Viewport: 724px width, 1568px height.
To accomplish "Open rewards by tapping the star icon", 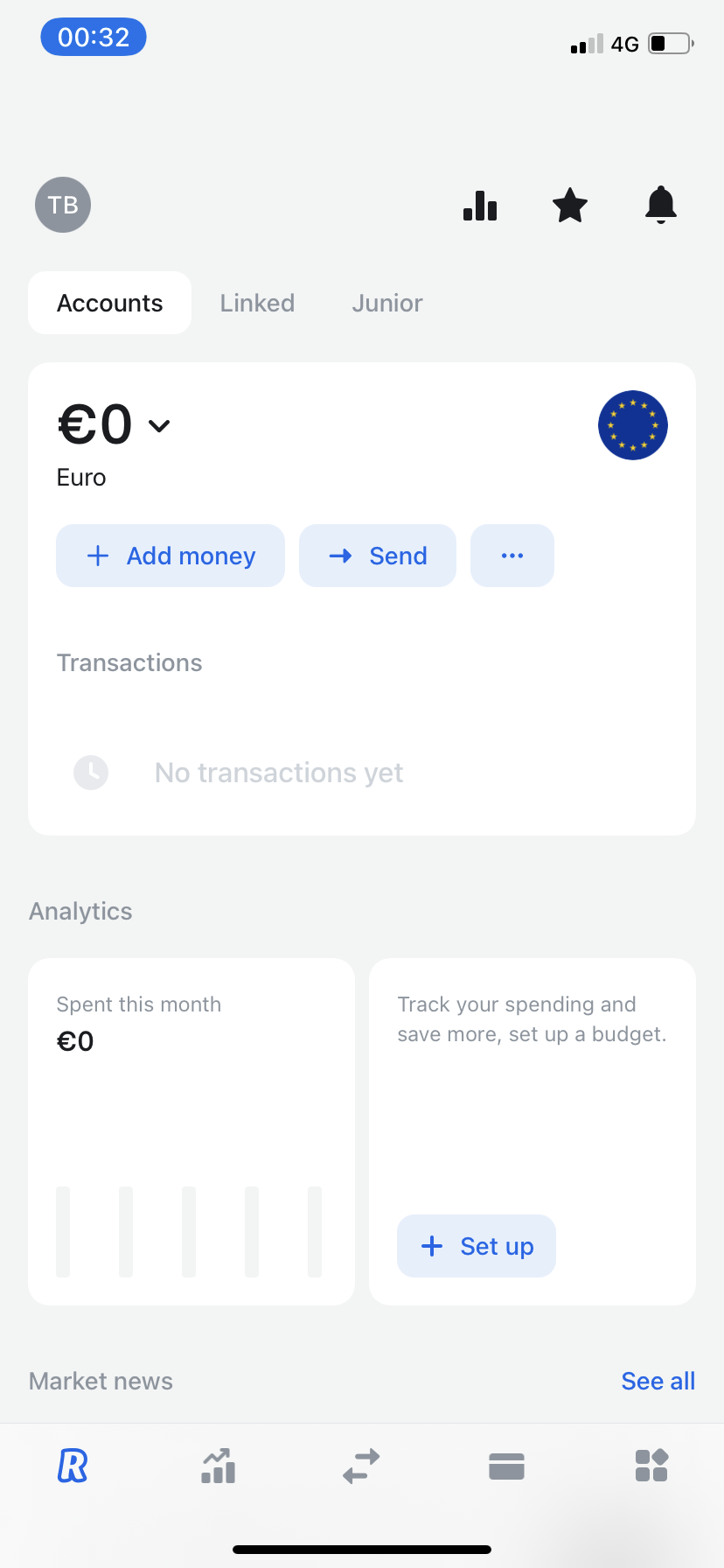I will coord(570,205).
